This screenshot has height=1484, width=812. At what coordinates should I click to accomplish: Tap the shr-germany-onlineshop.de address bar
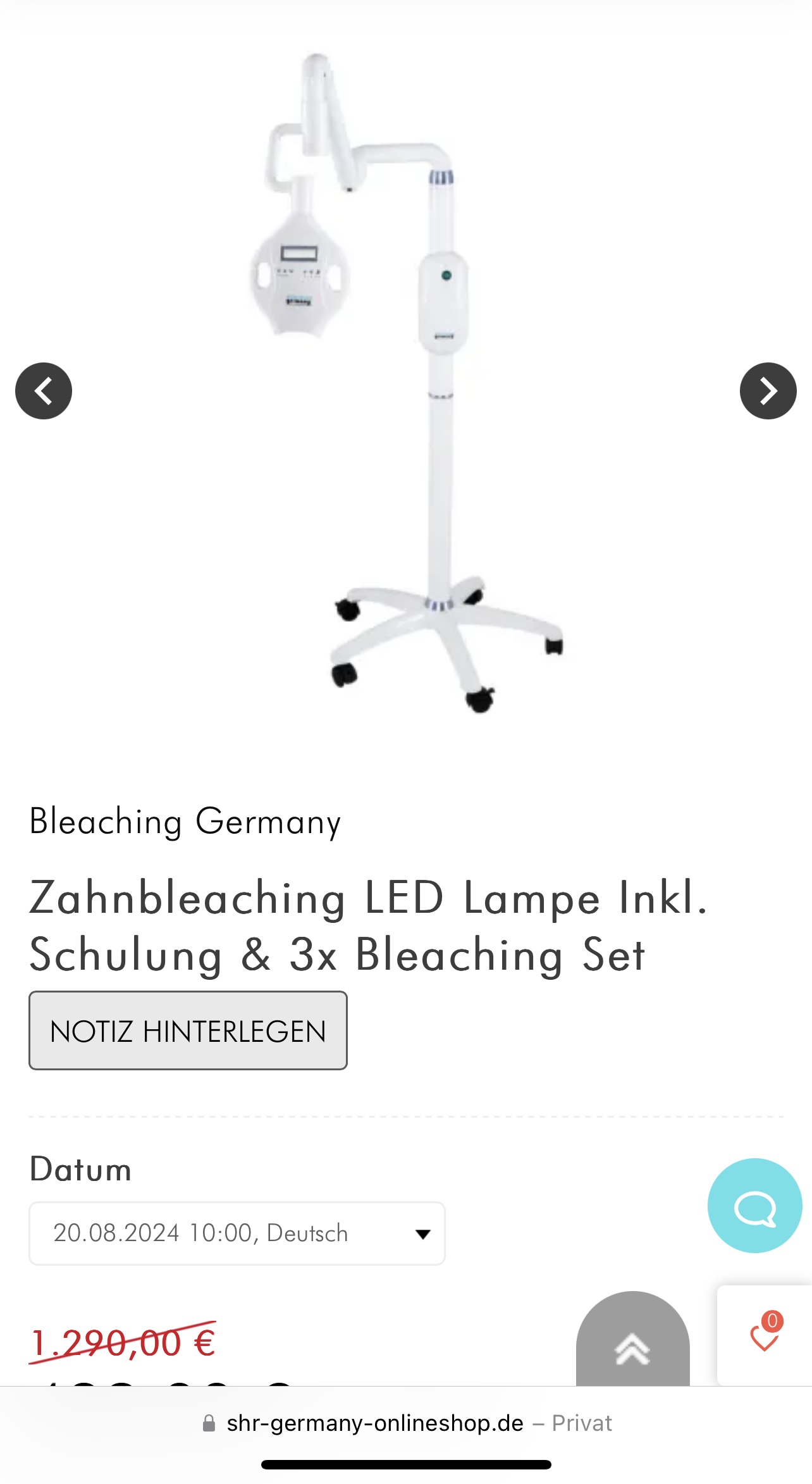coord(406,1423)
